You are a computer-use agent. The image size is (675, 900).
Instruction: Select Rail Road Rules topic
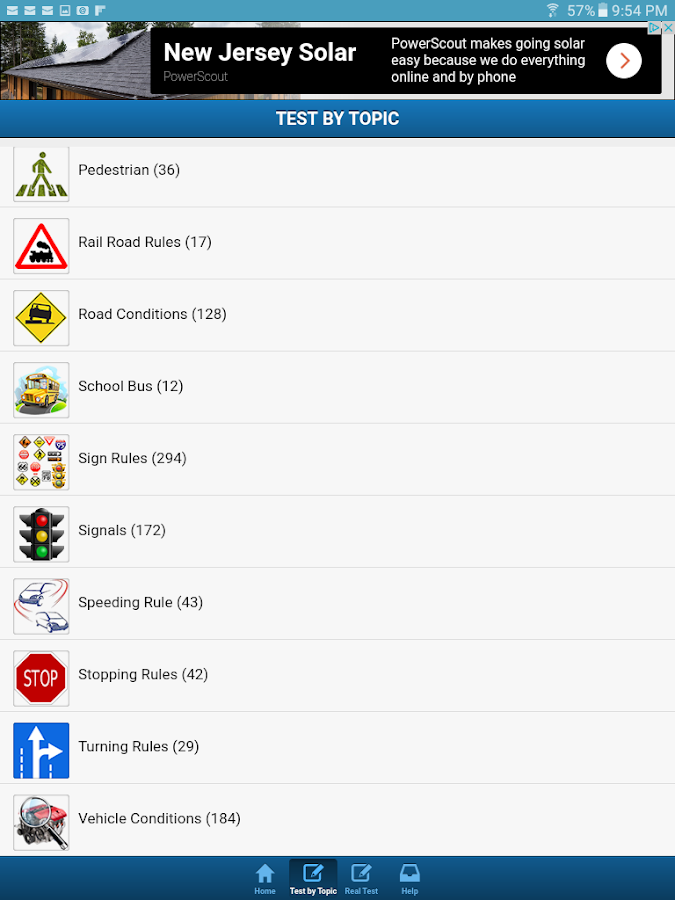point(144,243)
